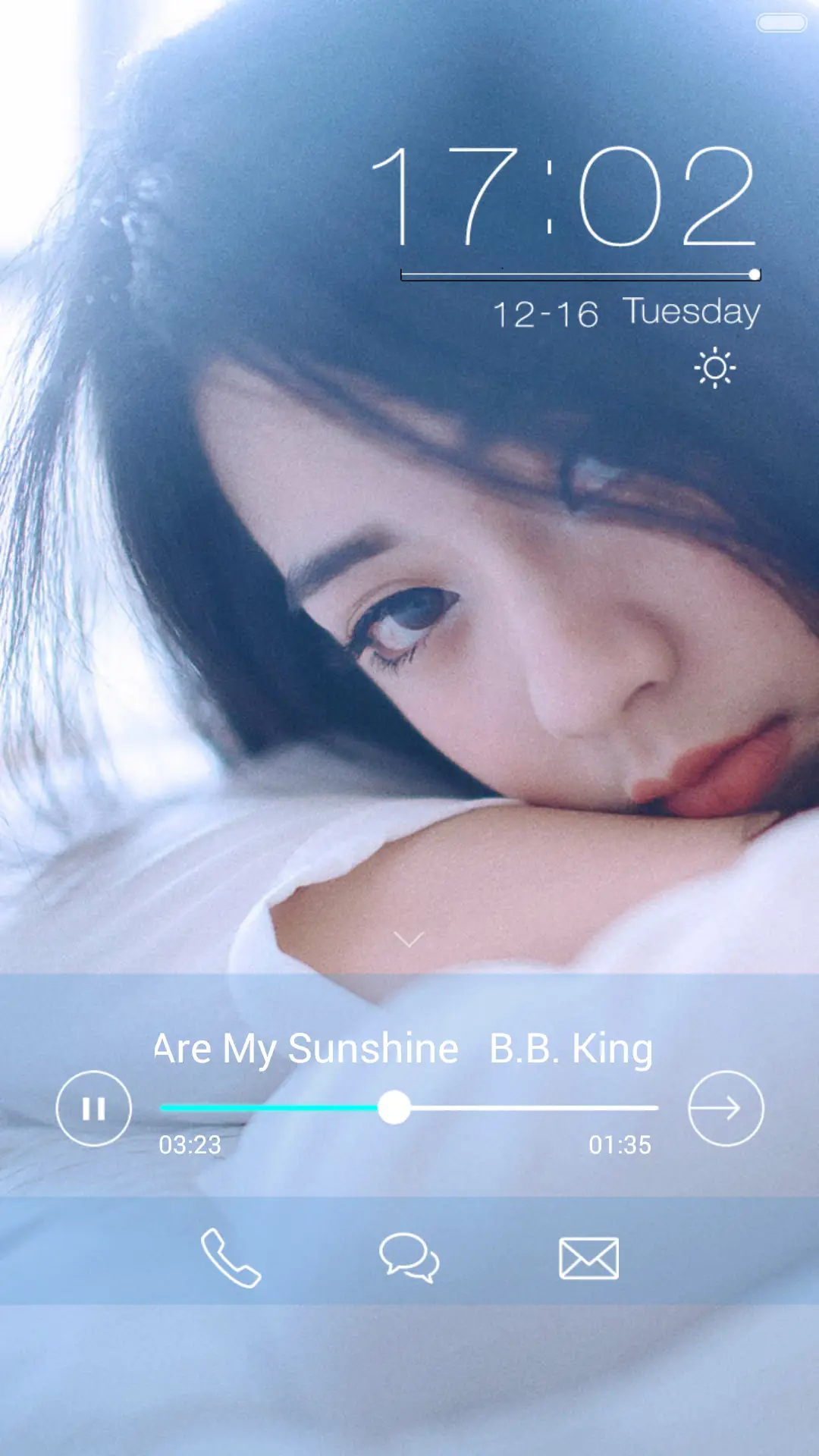
Task: Open the messages chat shortcut
Action: 409,1258
